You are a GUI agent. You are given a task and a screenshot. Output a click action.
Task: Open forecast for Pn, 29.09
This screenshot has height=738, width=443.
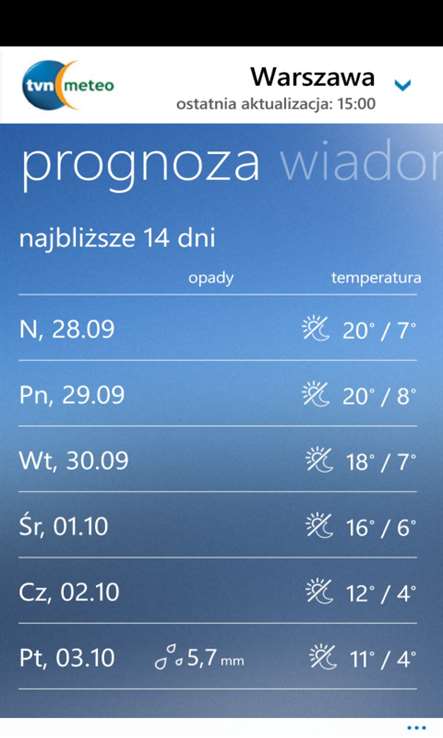click(x=217, y=393)
